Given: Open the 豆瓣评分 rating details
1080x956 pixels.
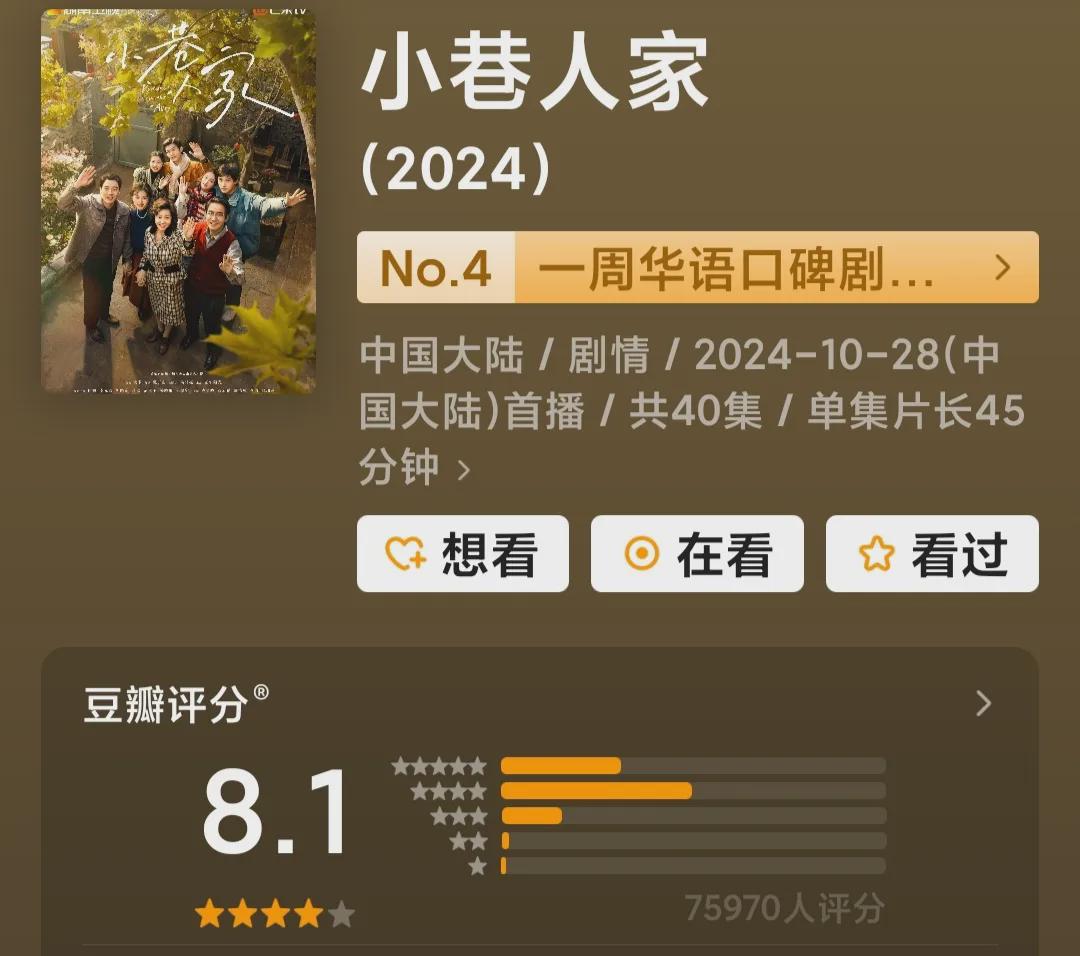Looking at the screenshot, I should coord(983,704).
